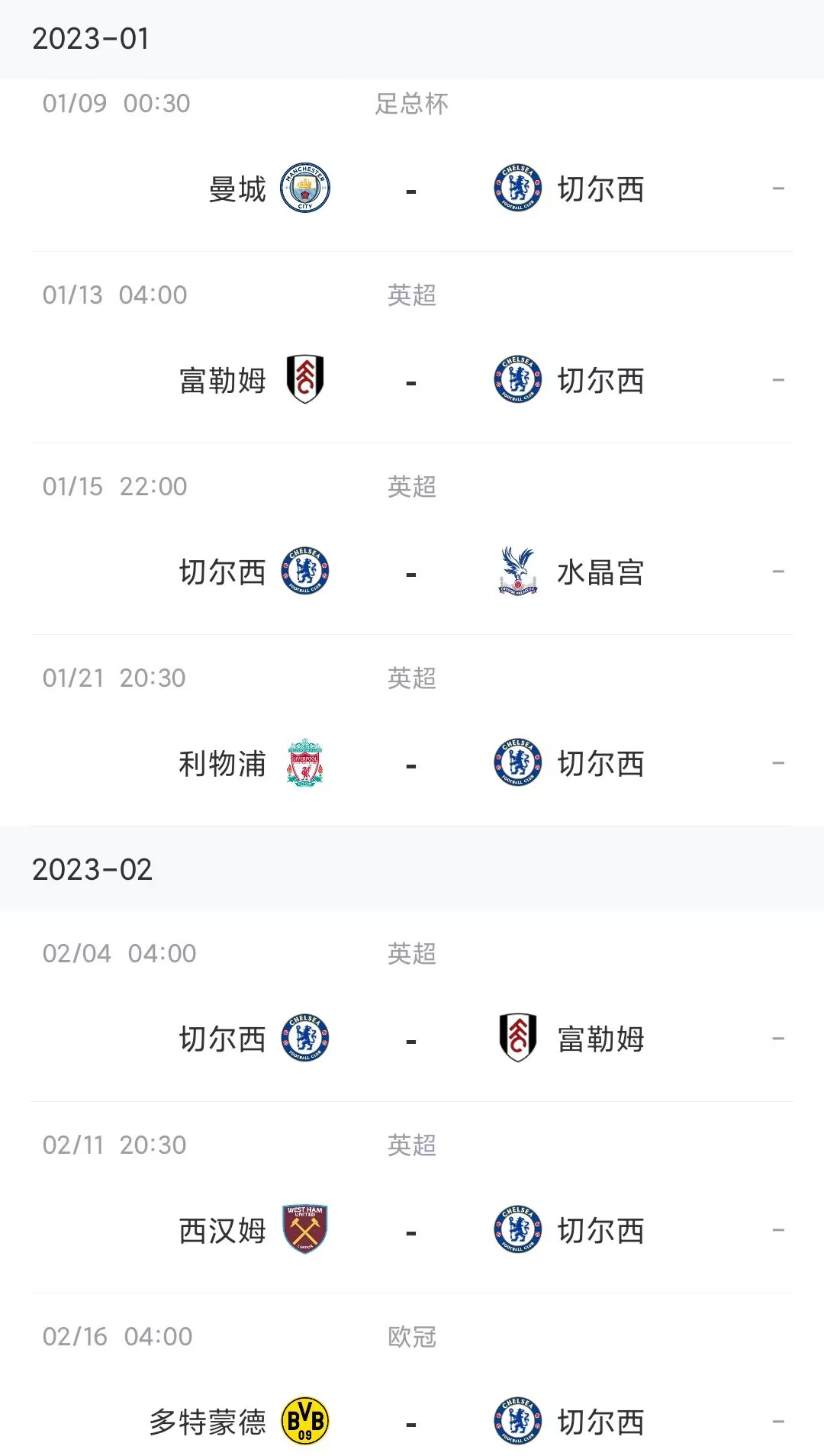Open the 利物浦 vs 切尔西 match

coord(412,730)
